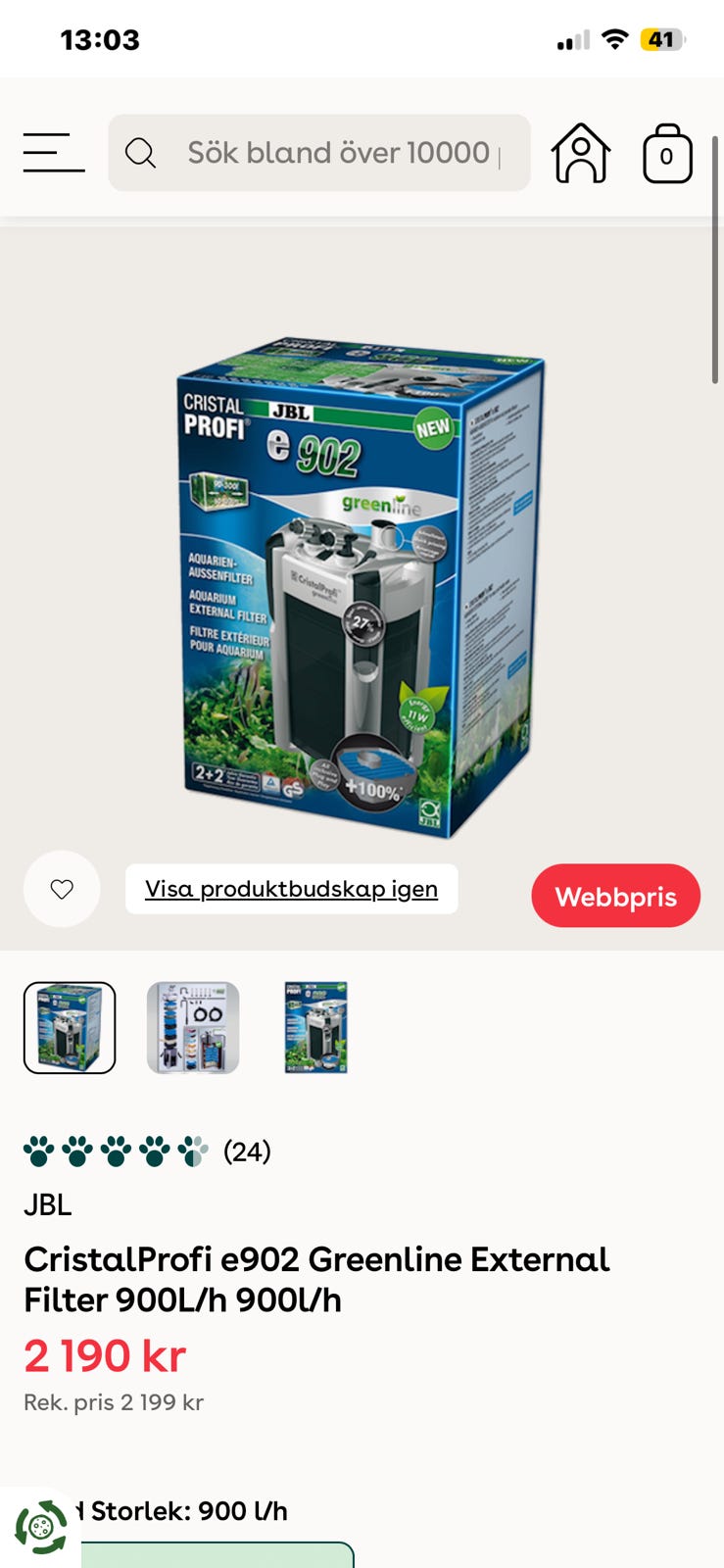Open the main JBL product image

pos(361,588)
